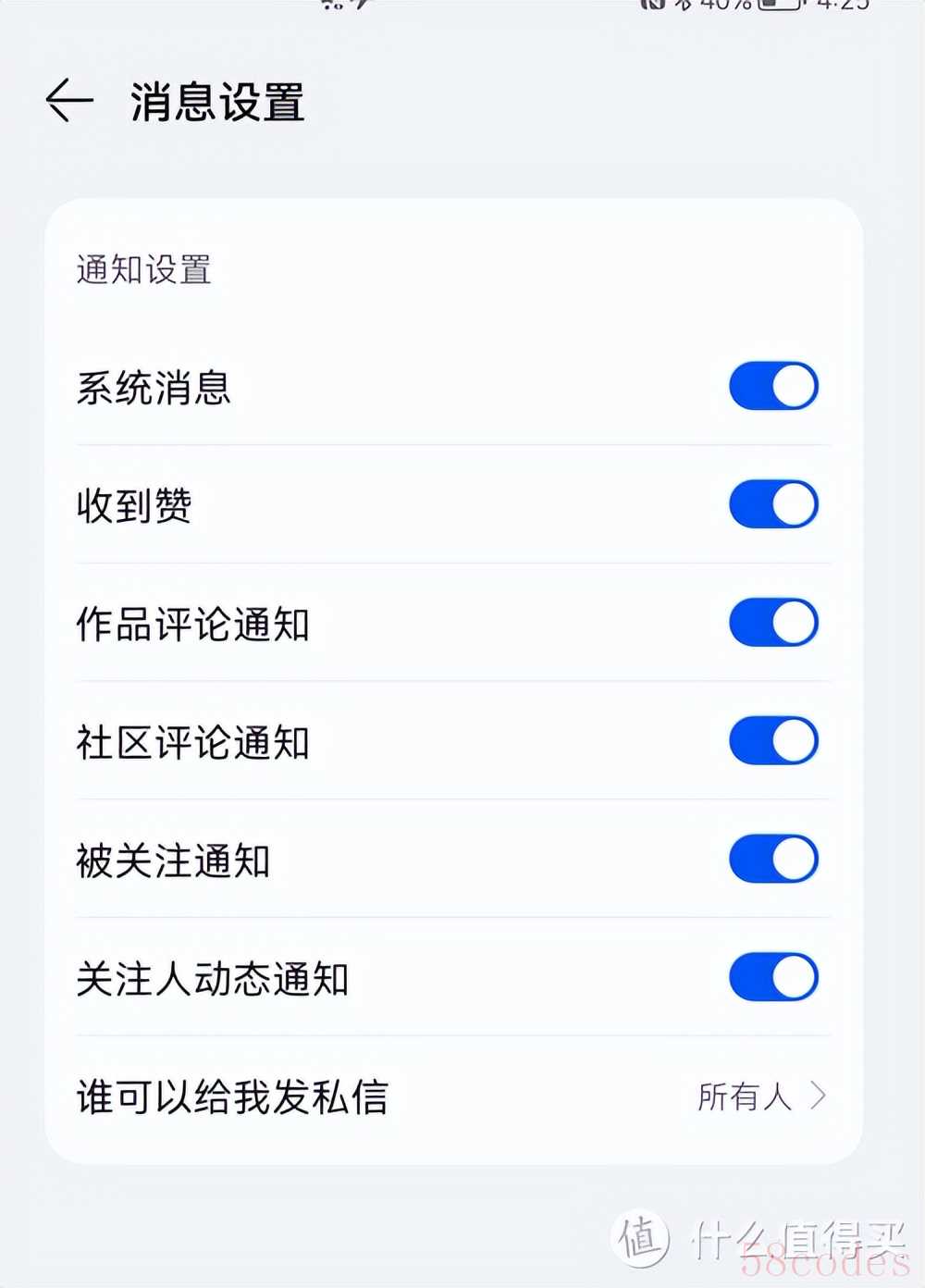Switch off 社区评论通知
925x1288 pixels.
(x=773, y=741)
